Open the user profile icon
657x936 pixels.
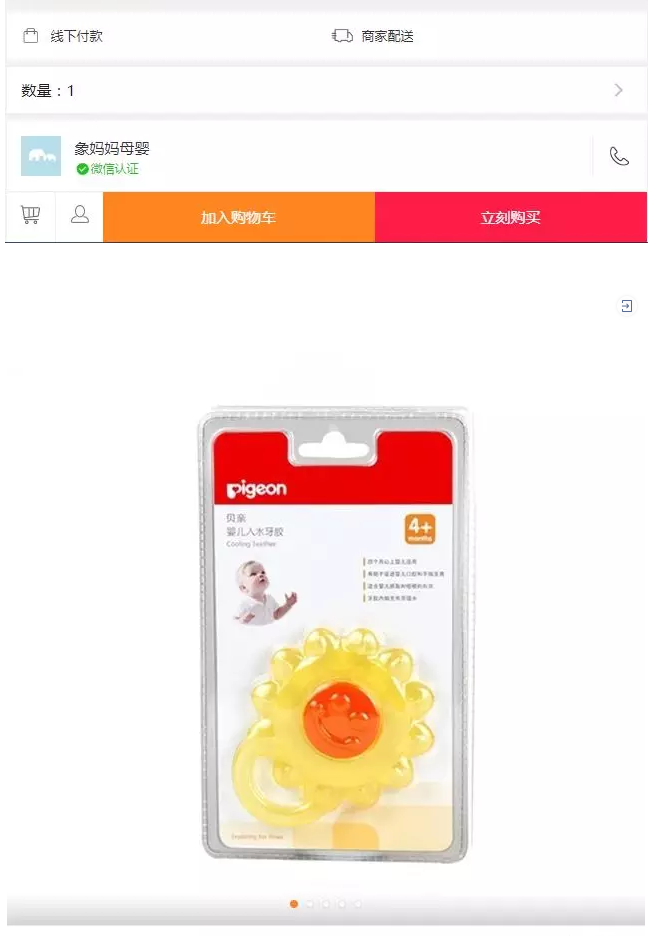point(80,215)
